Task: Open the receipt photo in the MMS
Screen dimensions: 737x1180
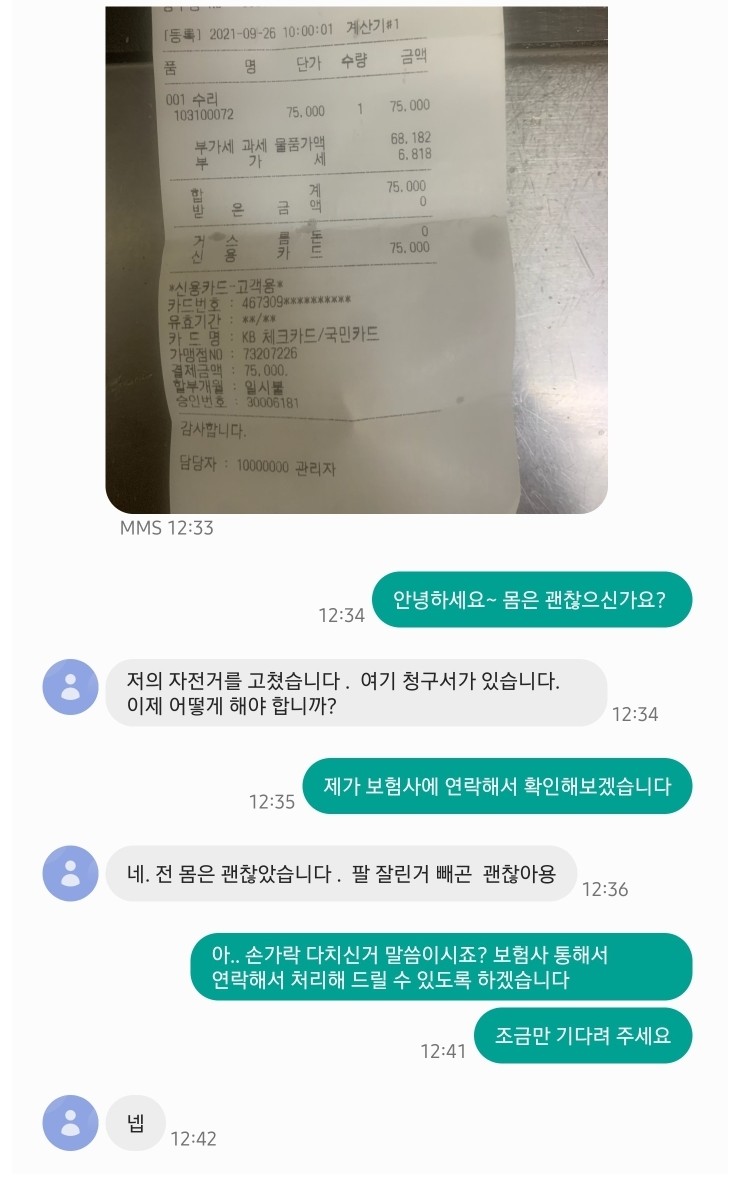Action: [x=356, y=260]
